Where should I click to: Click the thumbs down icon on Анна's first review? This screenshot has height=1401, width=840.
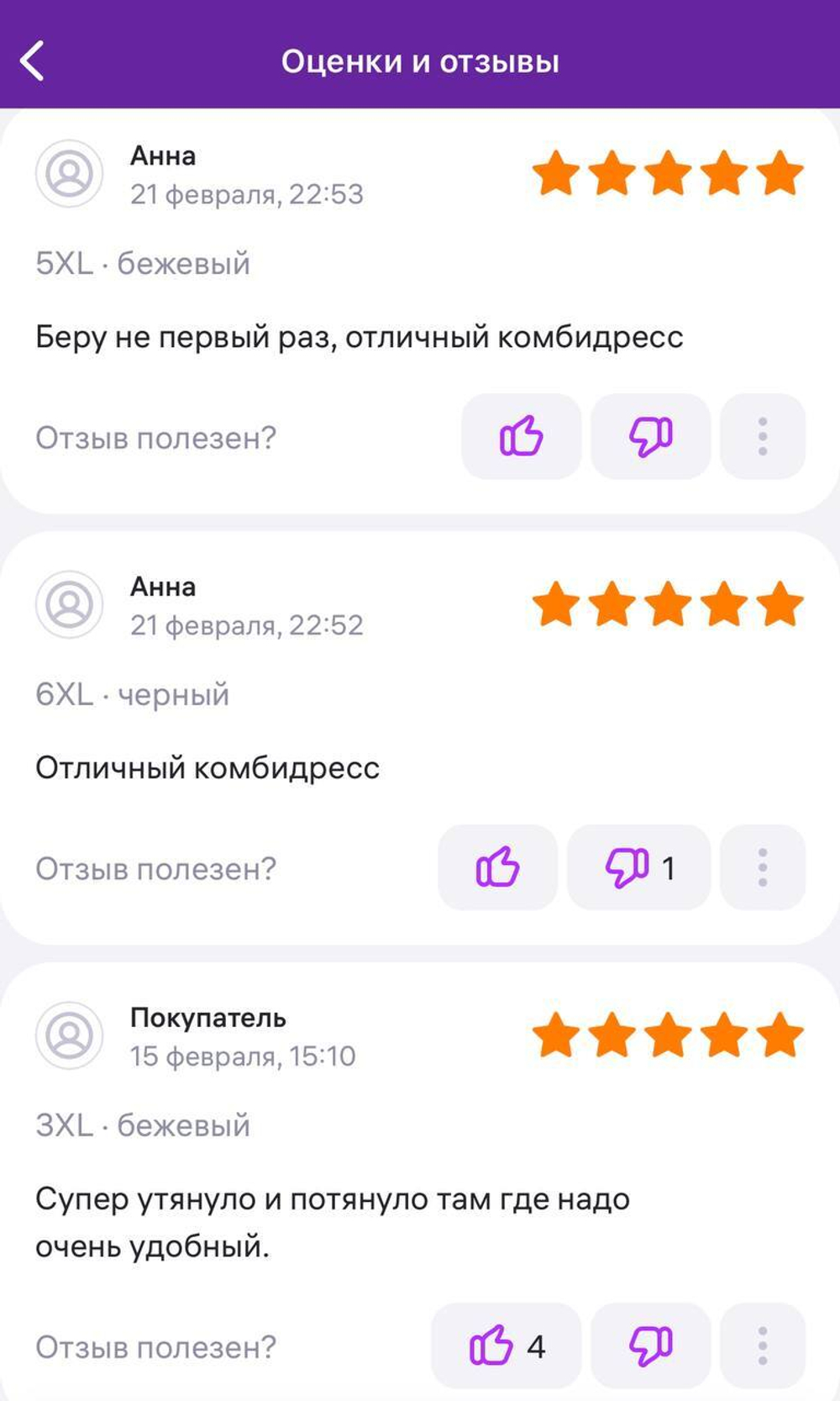(x=651, y=436)
